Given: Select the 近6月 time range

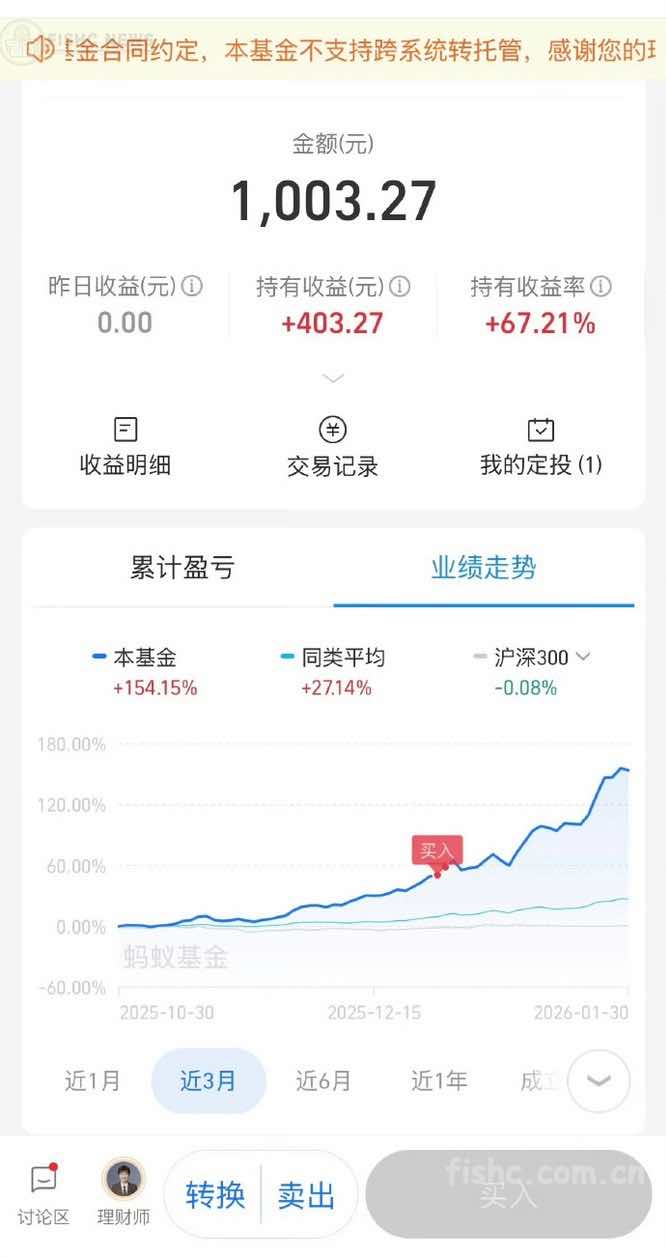Looking at the screenshot, I should 324,1081.
